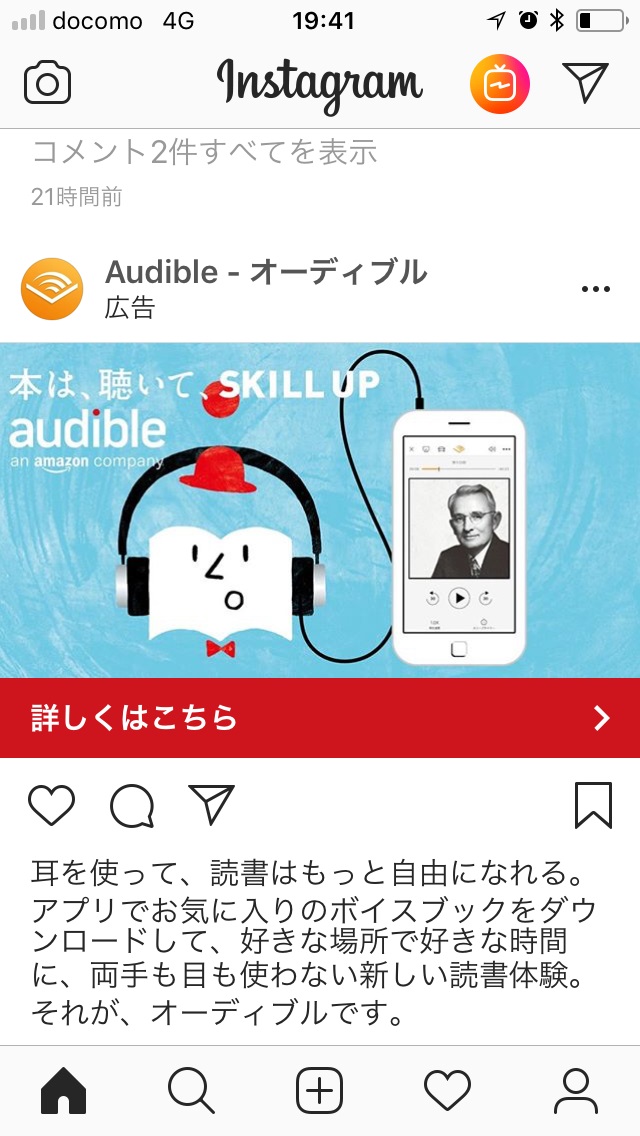Image resolution: width=640 pixels, height=1136 pixels.
Task: Tap the red 詳しくはこちら button
Action: point(320,717)
